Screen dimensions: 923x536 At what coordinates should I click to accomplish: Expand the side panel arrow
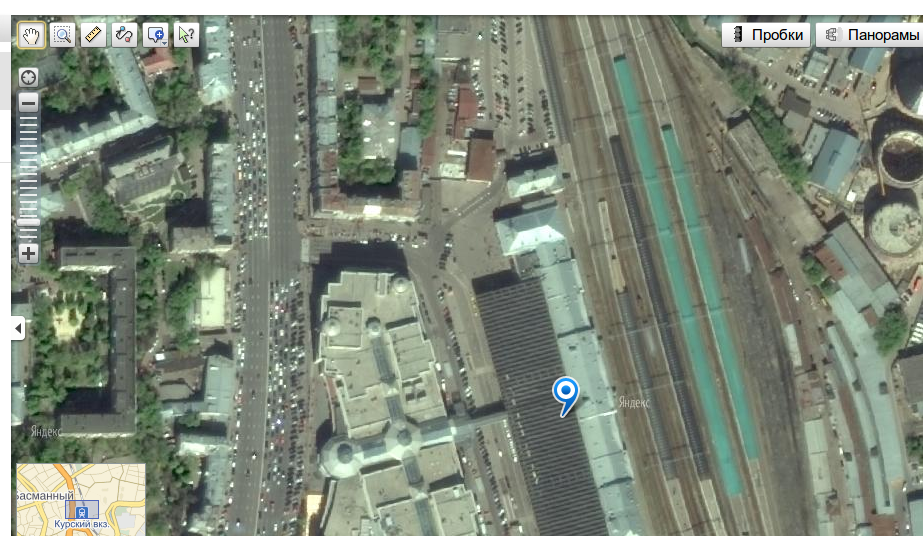[x=17, y=328]
